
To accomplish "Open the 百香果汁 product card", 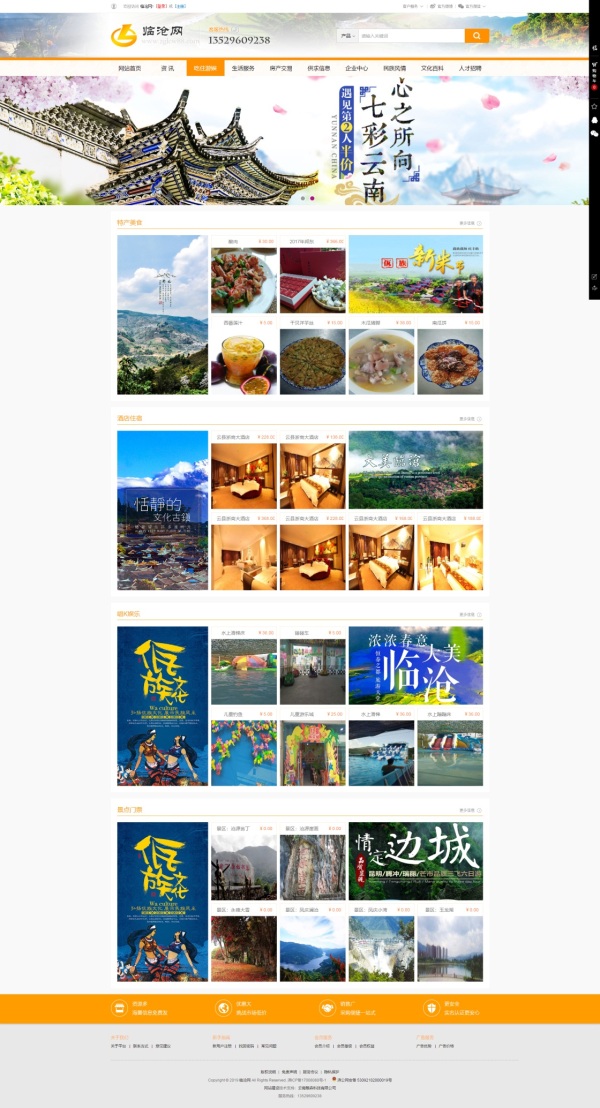I will pos(243,360).
